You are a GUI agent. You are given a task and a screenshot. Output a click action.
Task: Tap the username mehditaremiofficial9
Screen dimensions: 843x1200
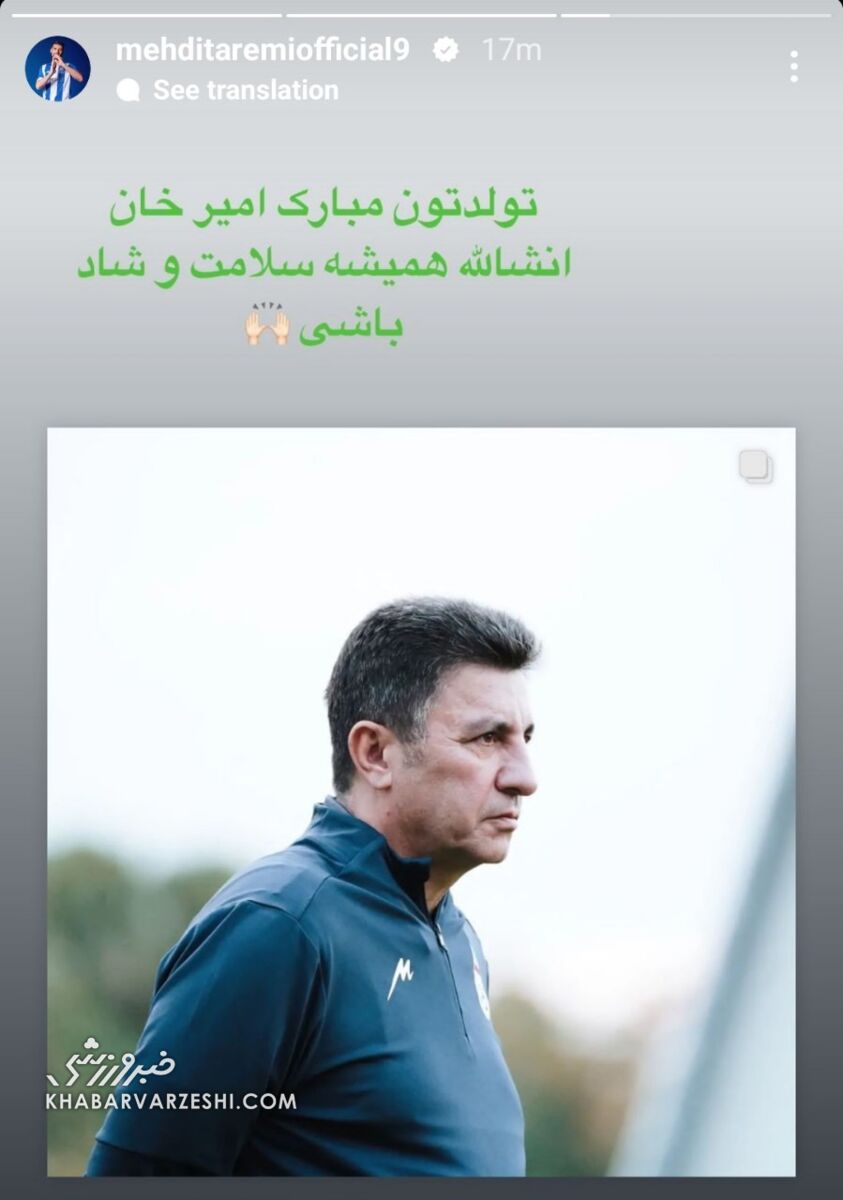point(262,50)
